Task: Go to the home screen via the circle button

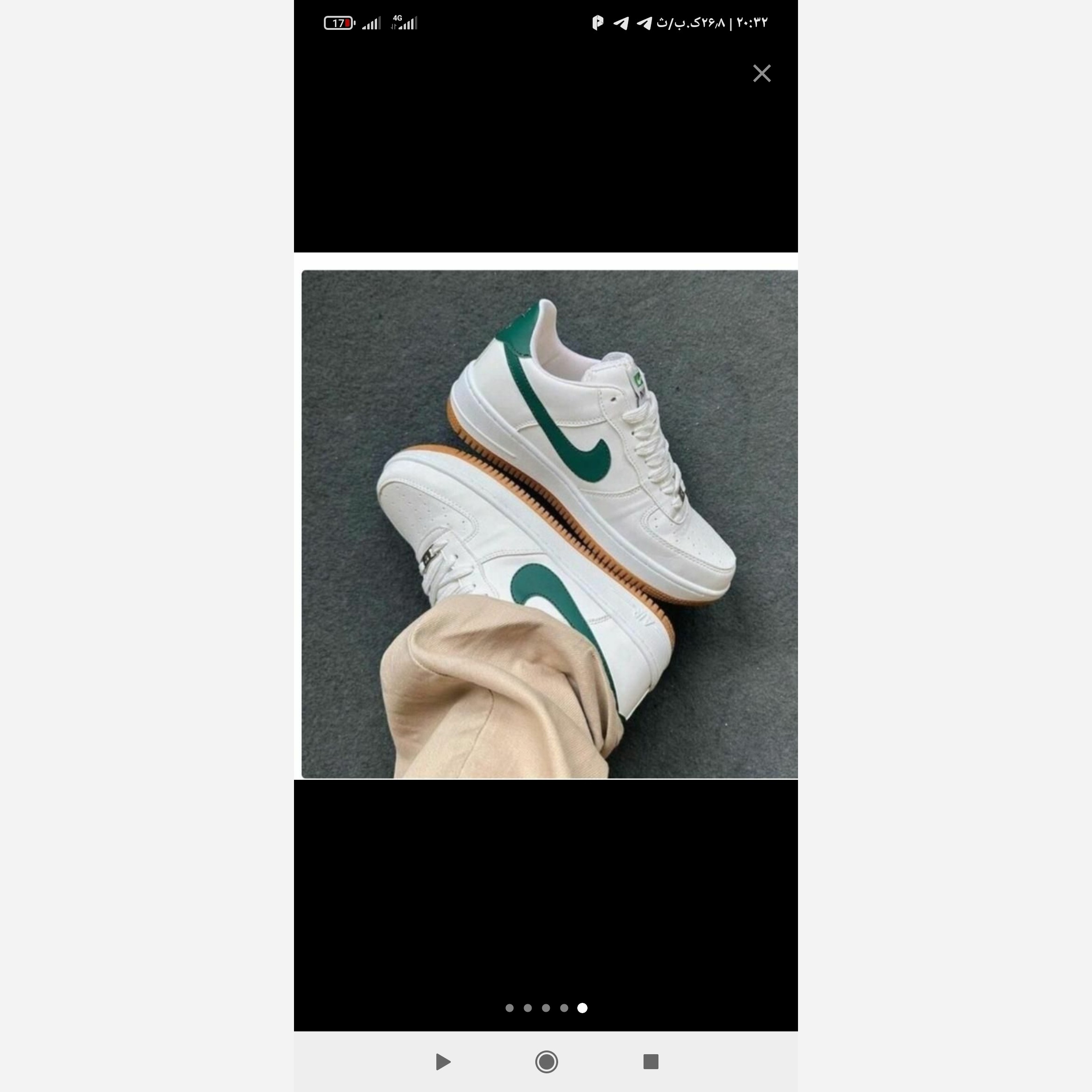Action: pos(546,1062)
